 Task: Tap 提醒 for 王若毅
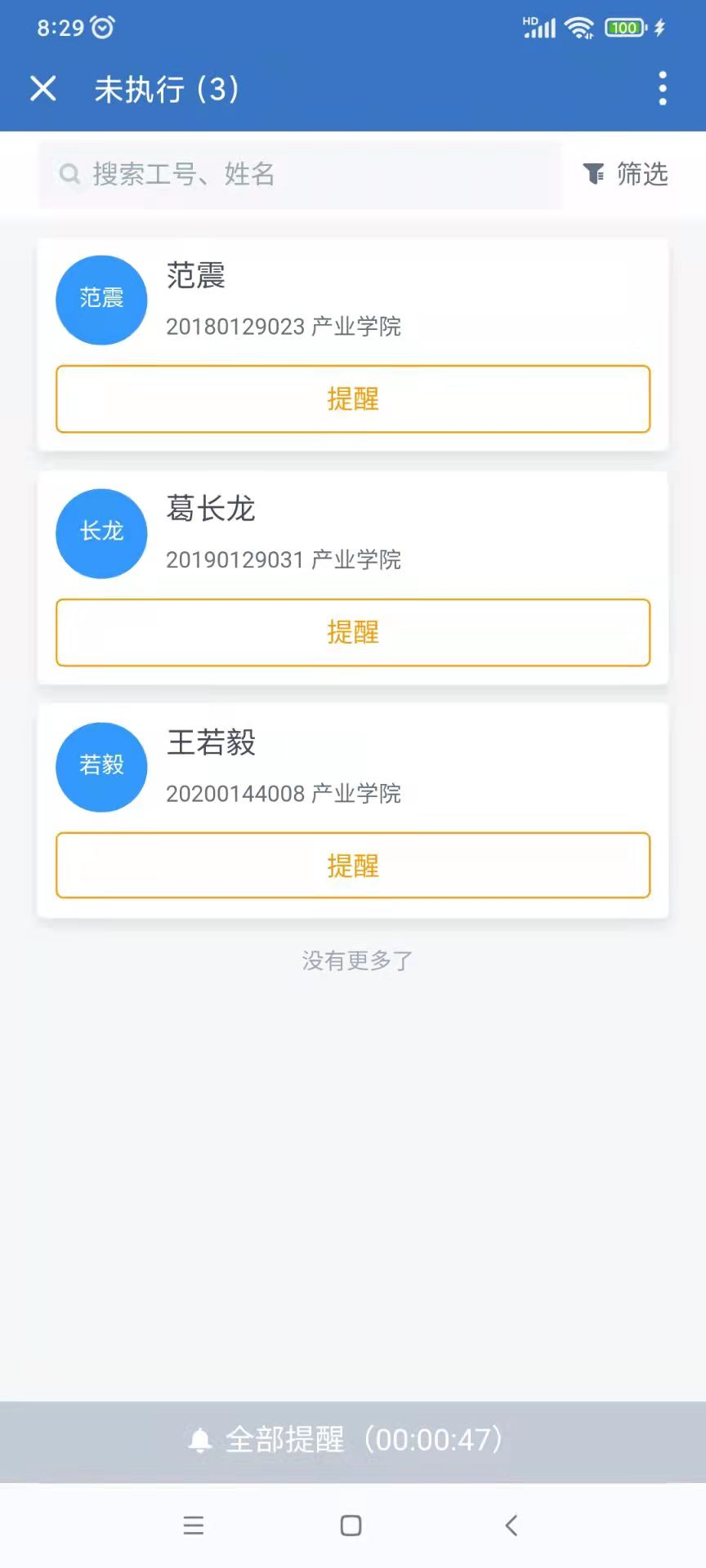[353, 866]
